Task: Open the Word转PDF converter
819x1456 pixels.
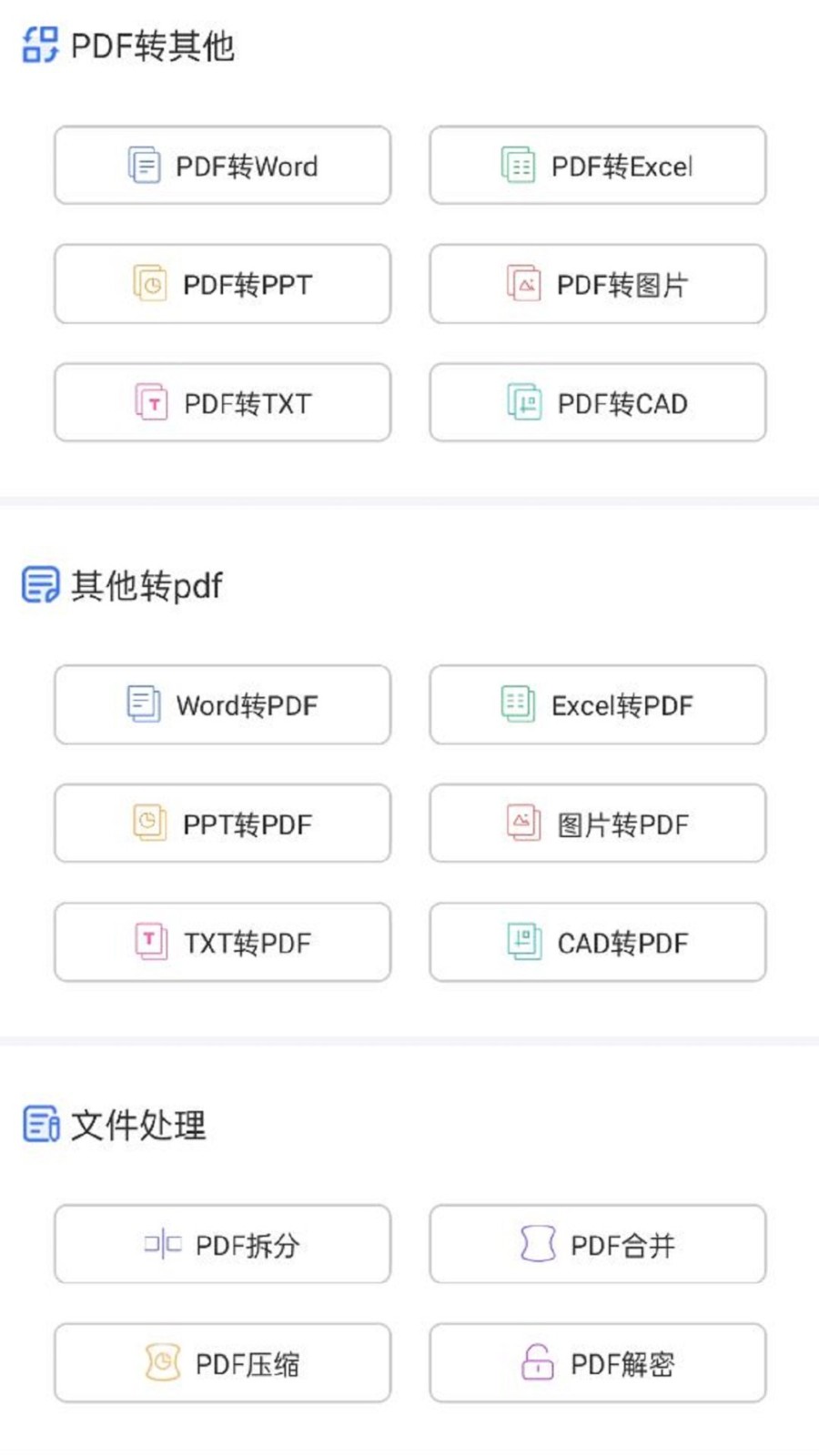Action: (222, 704)
